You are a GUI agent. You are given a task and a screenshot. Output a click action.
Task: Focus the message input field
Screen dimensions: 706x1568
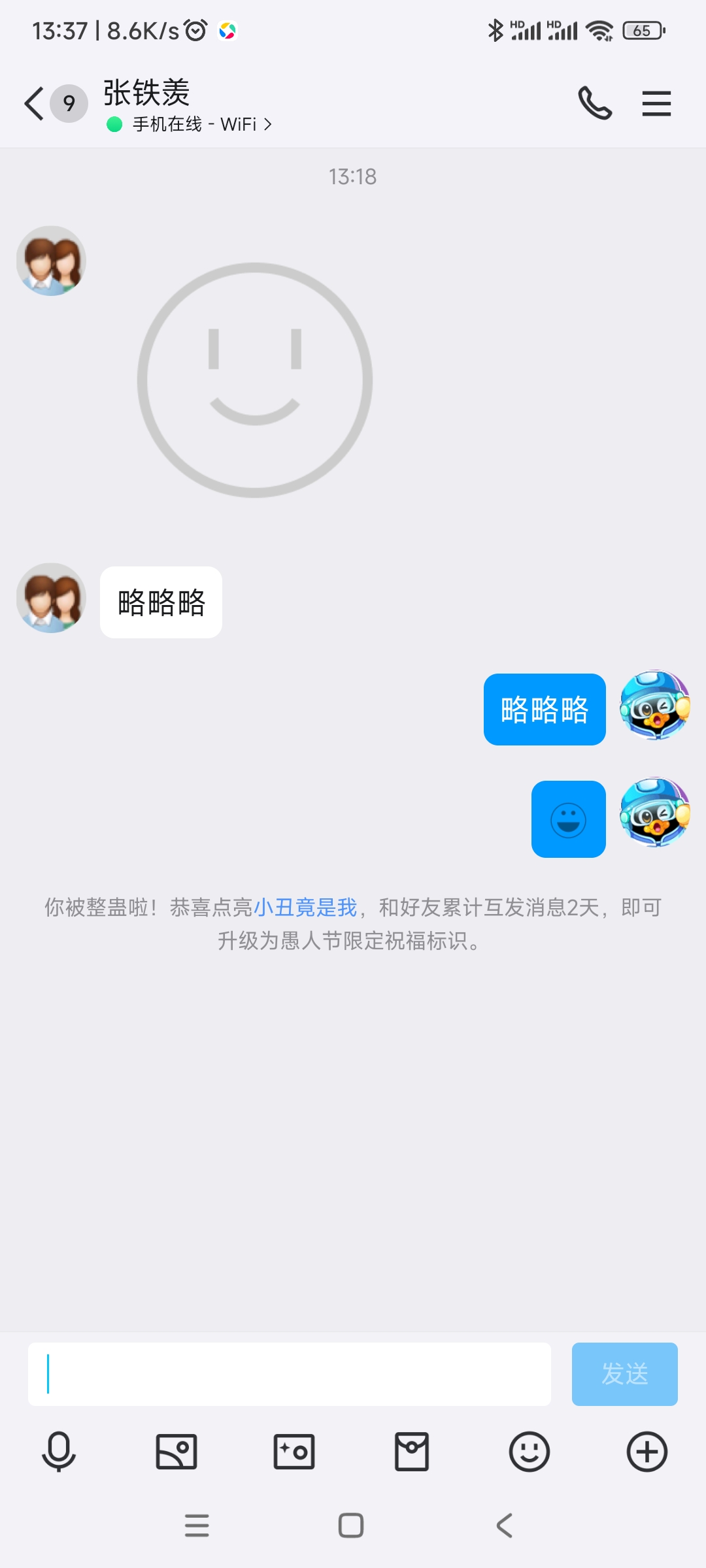(x=289, y=1374)
